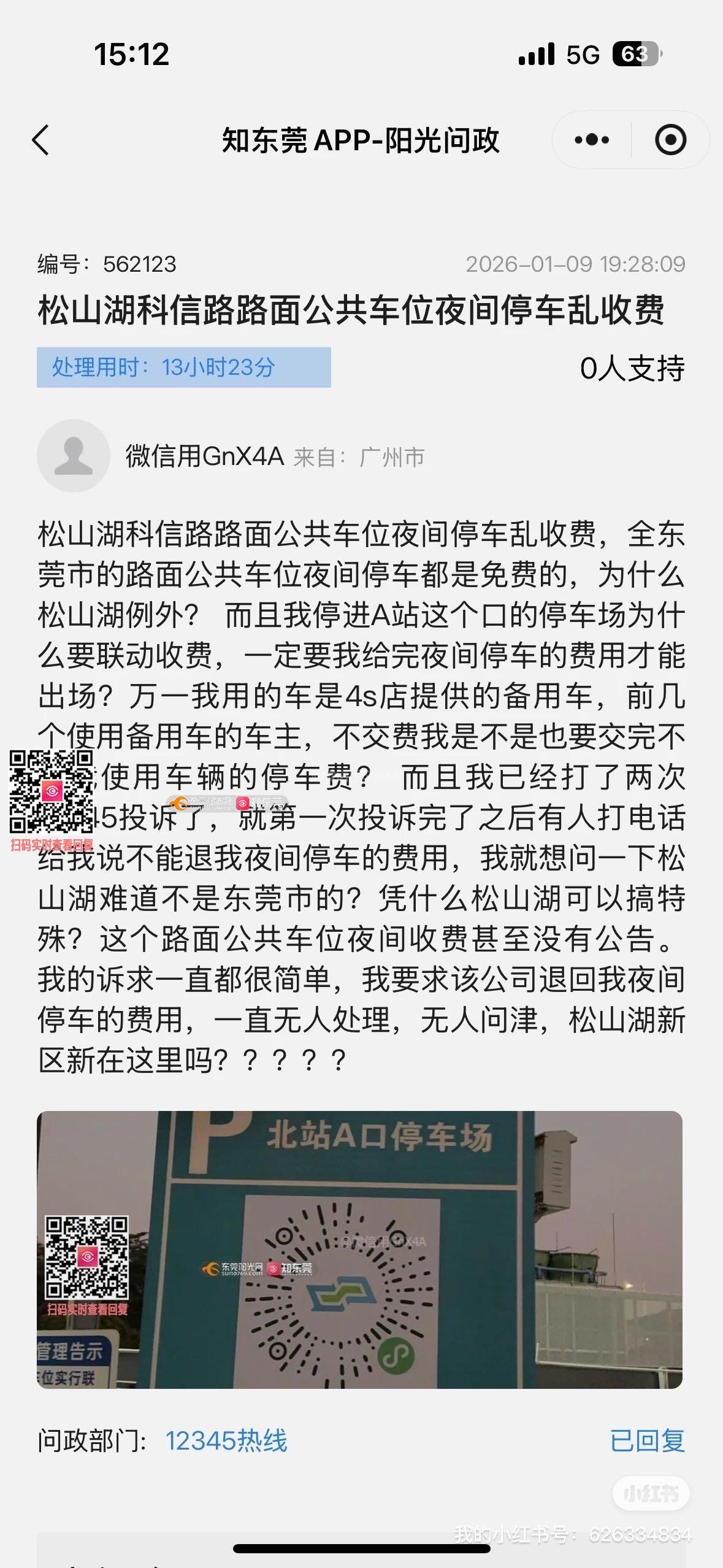723x1568 pixels.
Task: Open the mini program three-dot menu
Action: pos(592,140)
